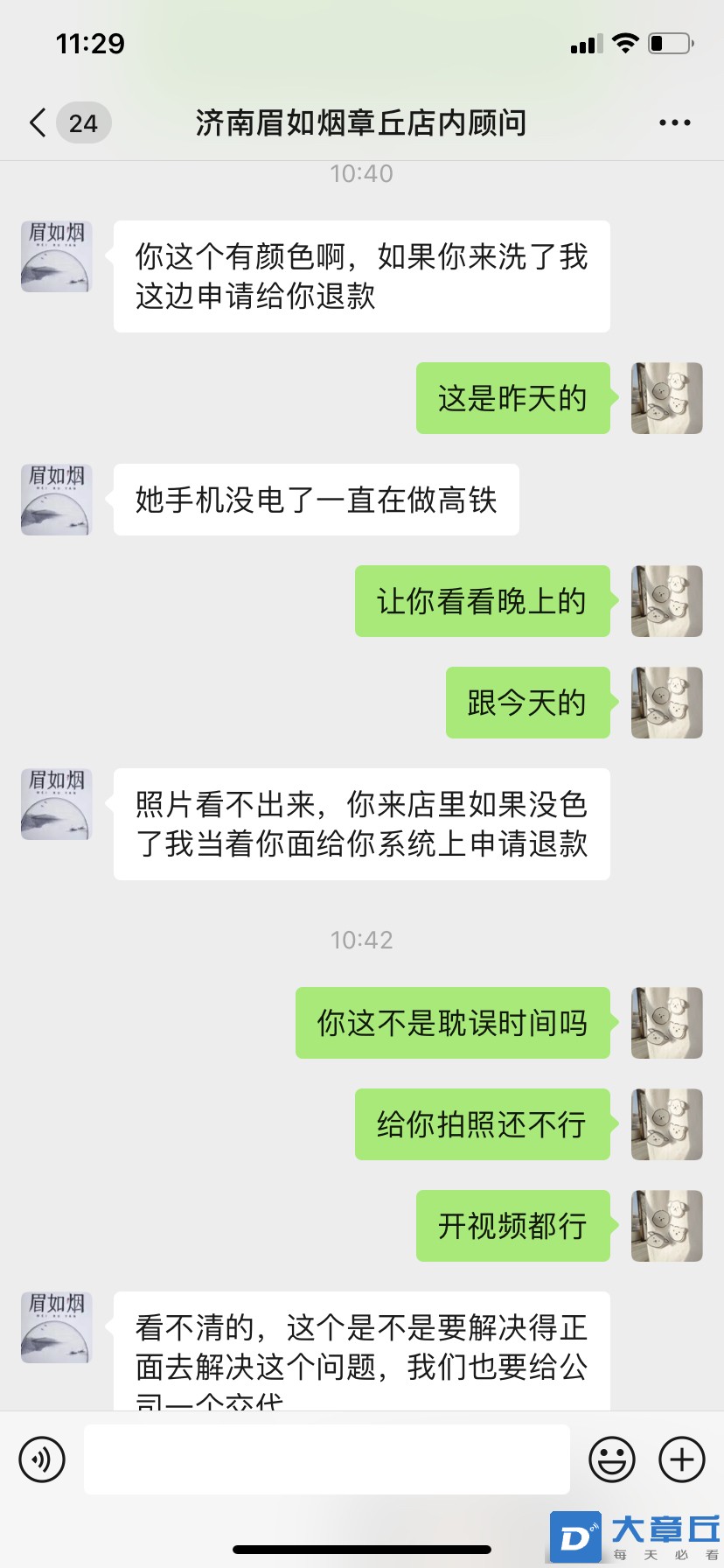Open 眉如烟 avatar beside 她手机没电了 message
Viewport: 724px width, 1568px height.
pyautogui.click(x=56, y=500)
